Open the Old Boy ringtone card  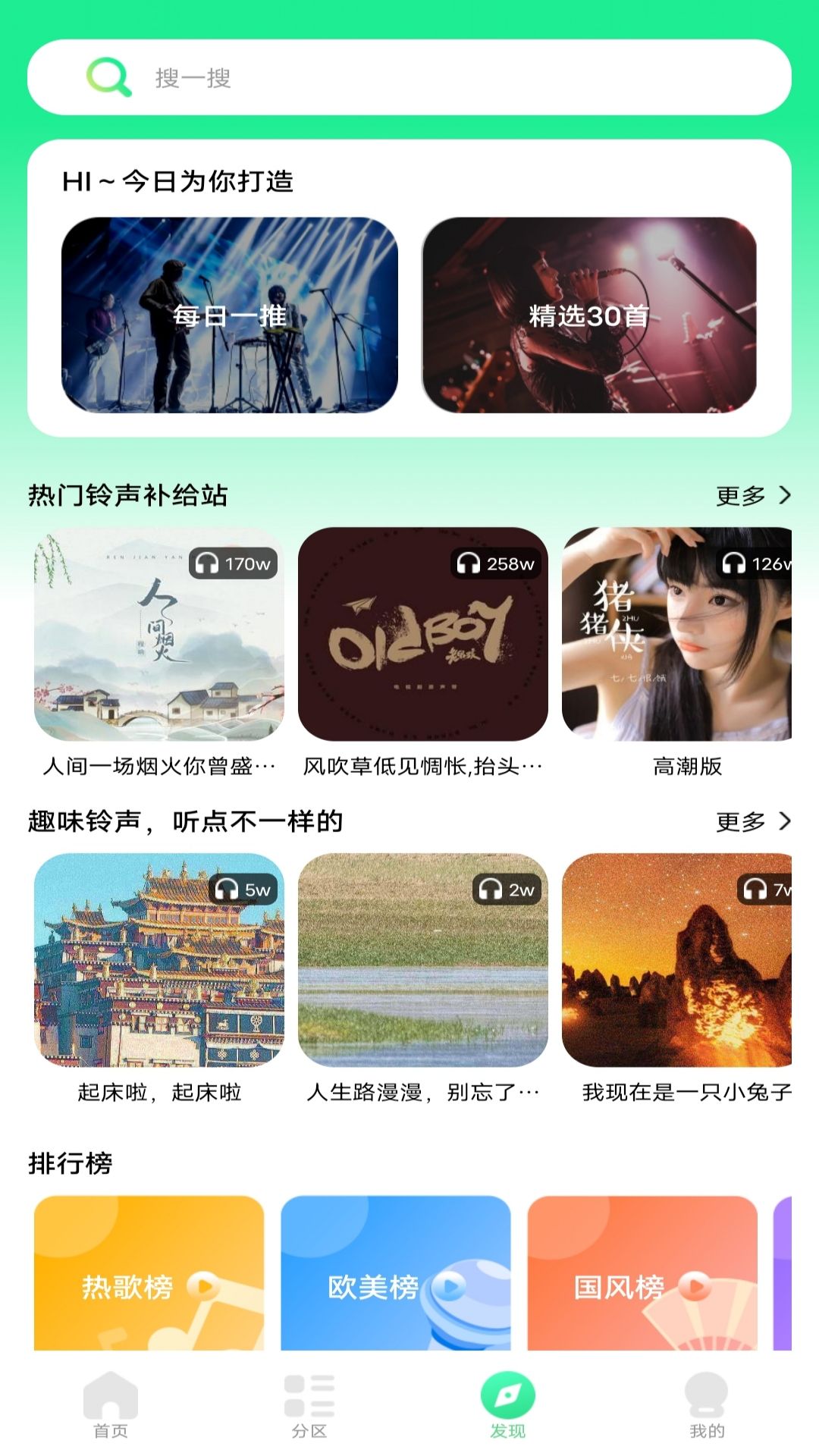(422, 634)
